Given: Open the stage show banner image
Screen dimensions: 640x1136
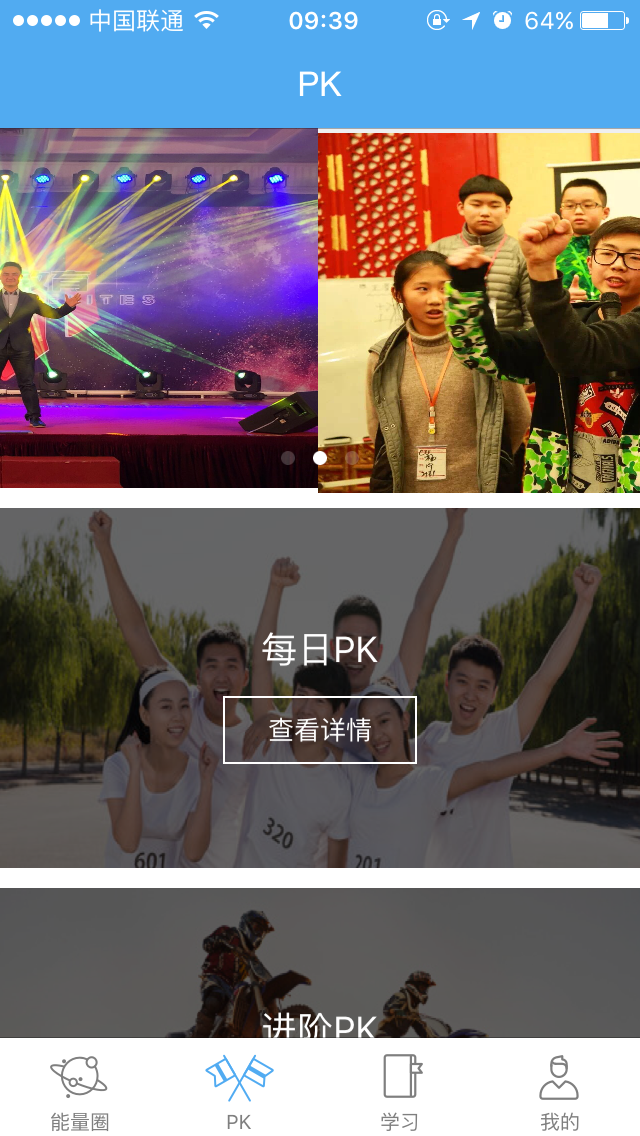Looking at the screenshot, I should (158, 300).
